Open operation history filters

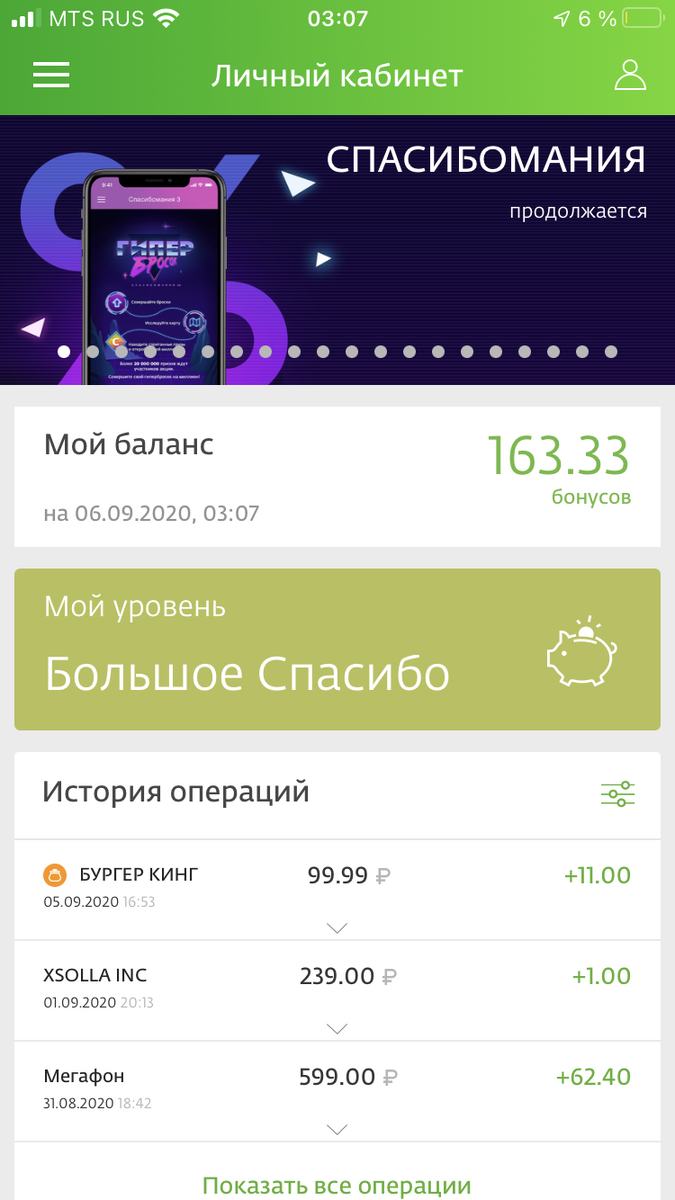[617, 794]
